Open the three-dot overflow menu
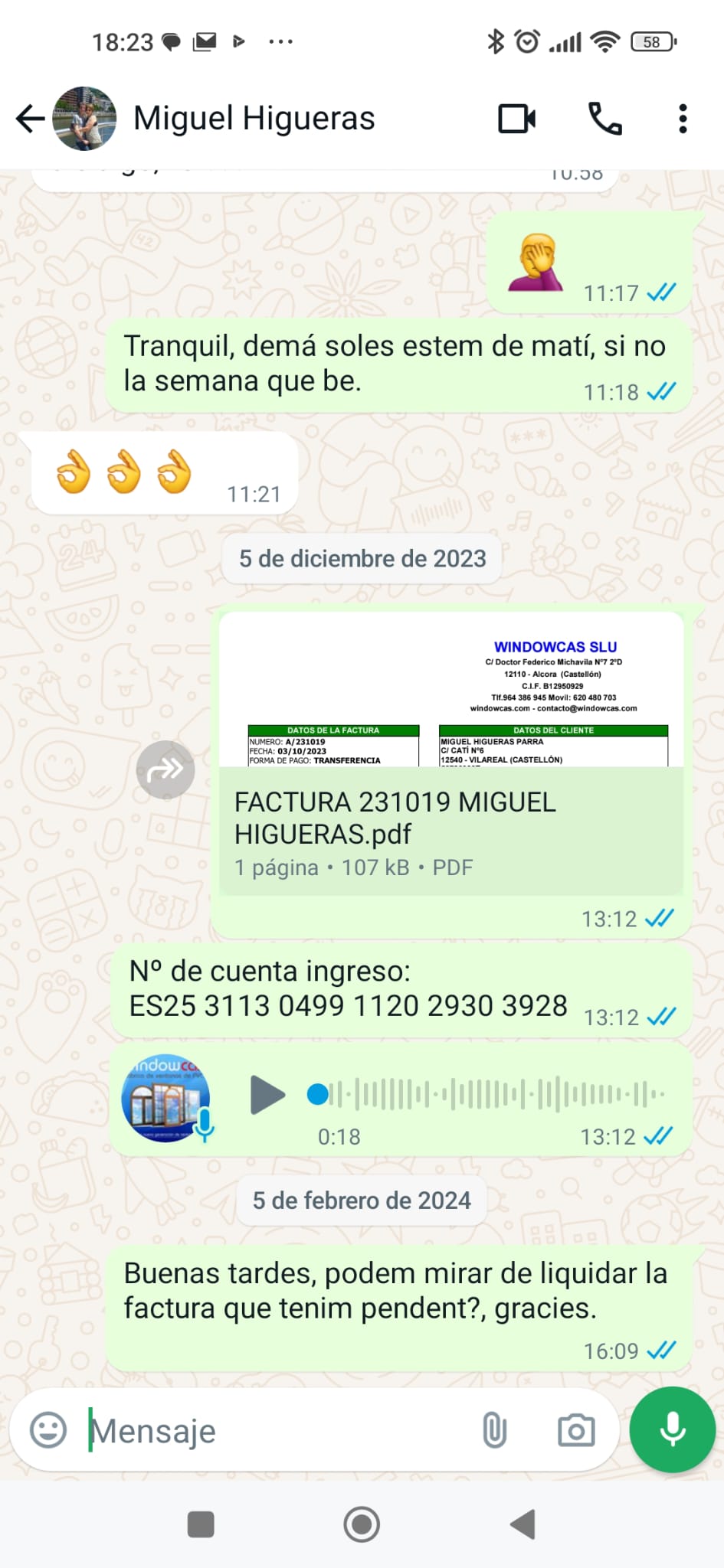Image resolution: width=724 pixels, height=1568 pixels. [x=683, y=119]
